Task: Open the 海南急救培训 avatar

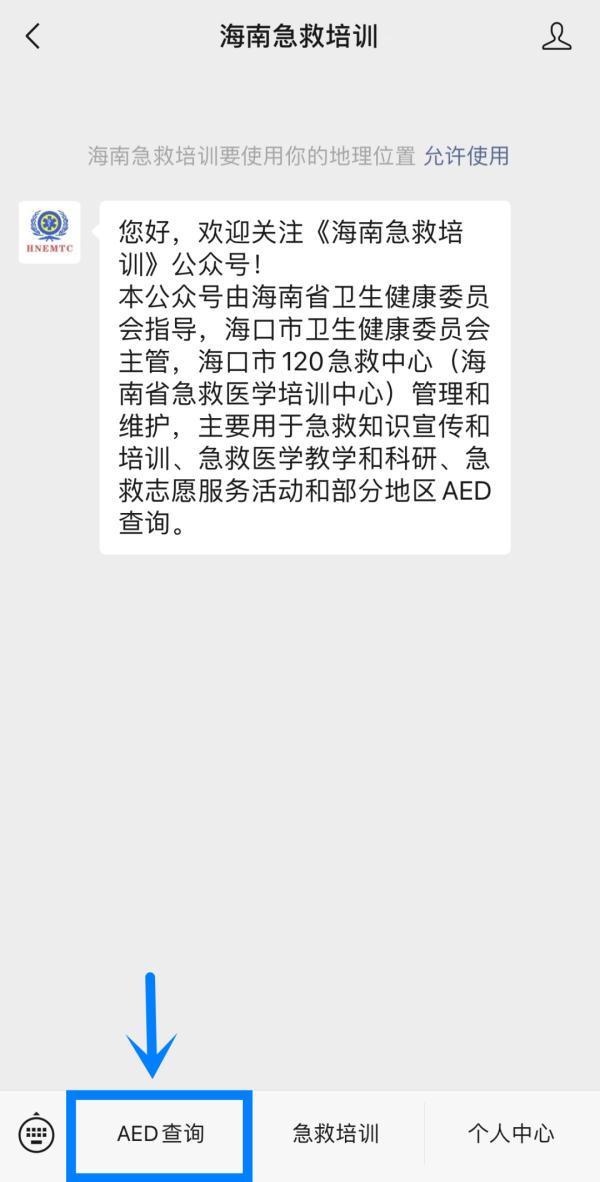Action: pos(50,231)
